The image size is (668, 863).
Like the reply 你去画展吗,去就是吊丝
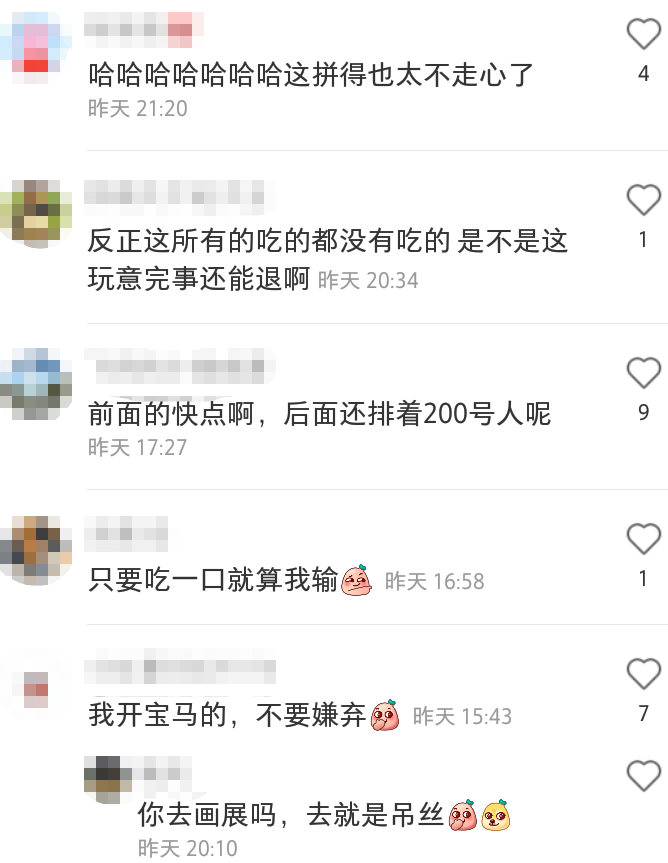643,776
